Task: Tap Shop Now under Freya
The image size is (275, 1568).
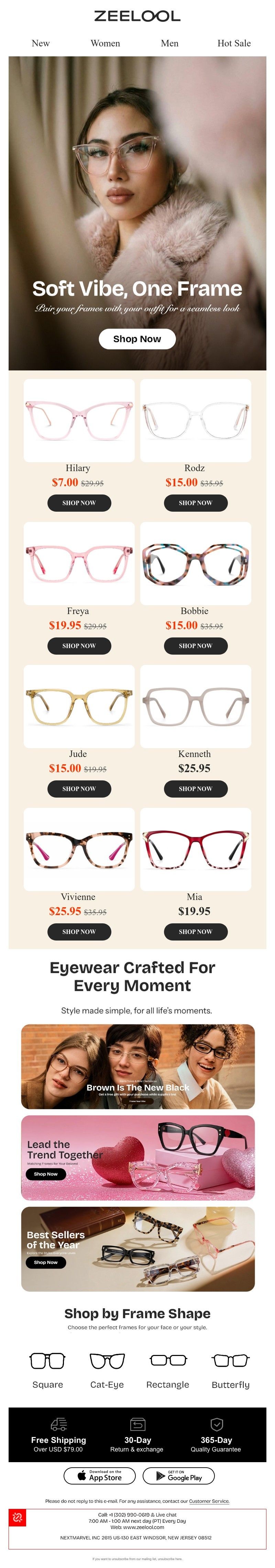Action: click(79, 645)
